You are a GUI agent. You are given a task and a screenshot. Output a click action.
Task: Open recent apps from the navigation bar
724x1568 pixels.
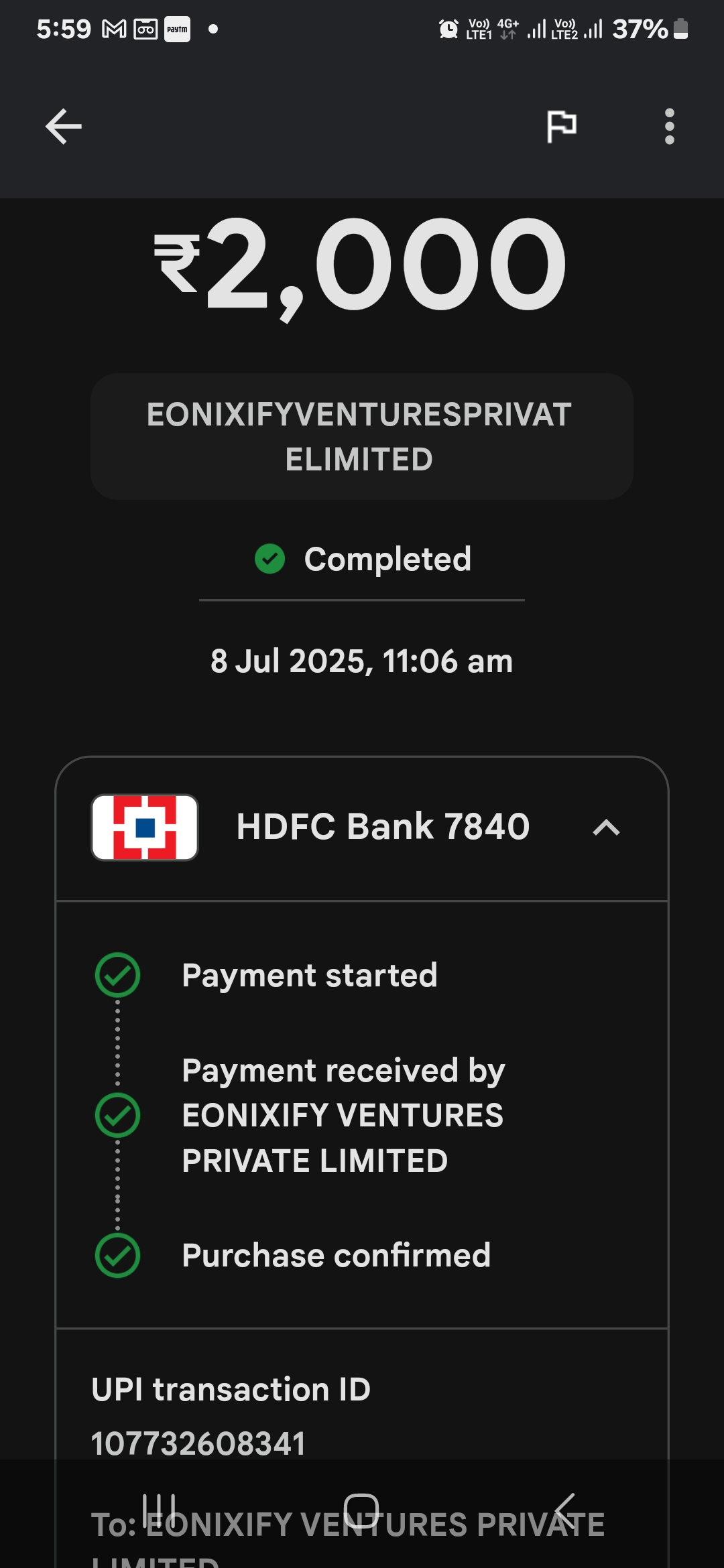[160, 1511]
